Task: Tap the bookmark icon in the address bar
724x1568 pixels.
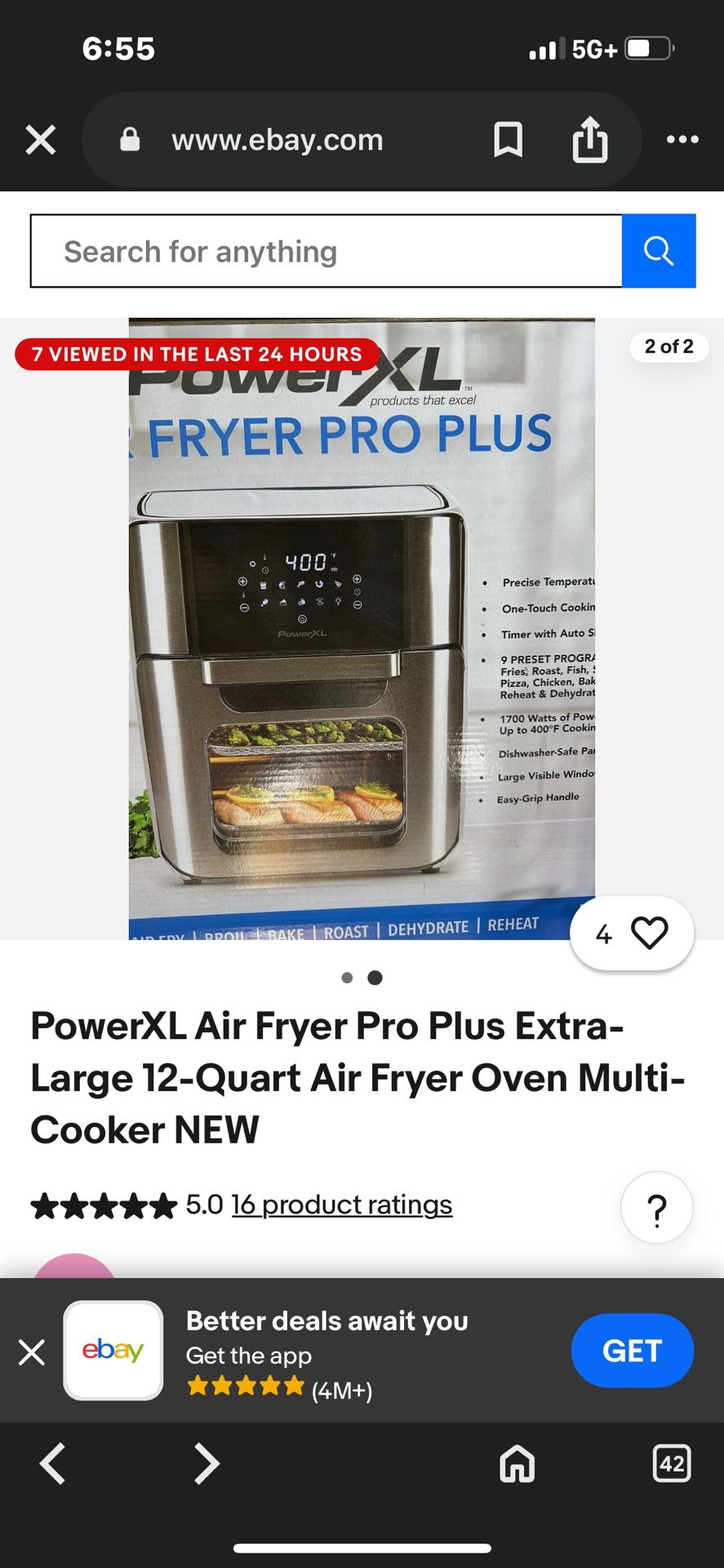Action: [x=508, y=139]
